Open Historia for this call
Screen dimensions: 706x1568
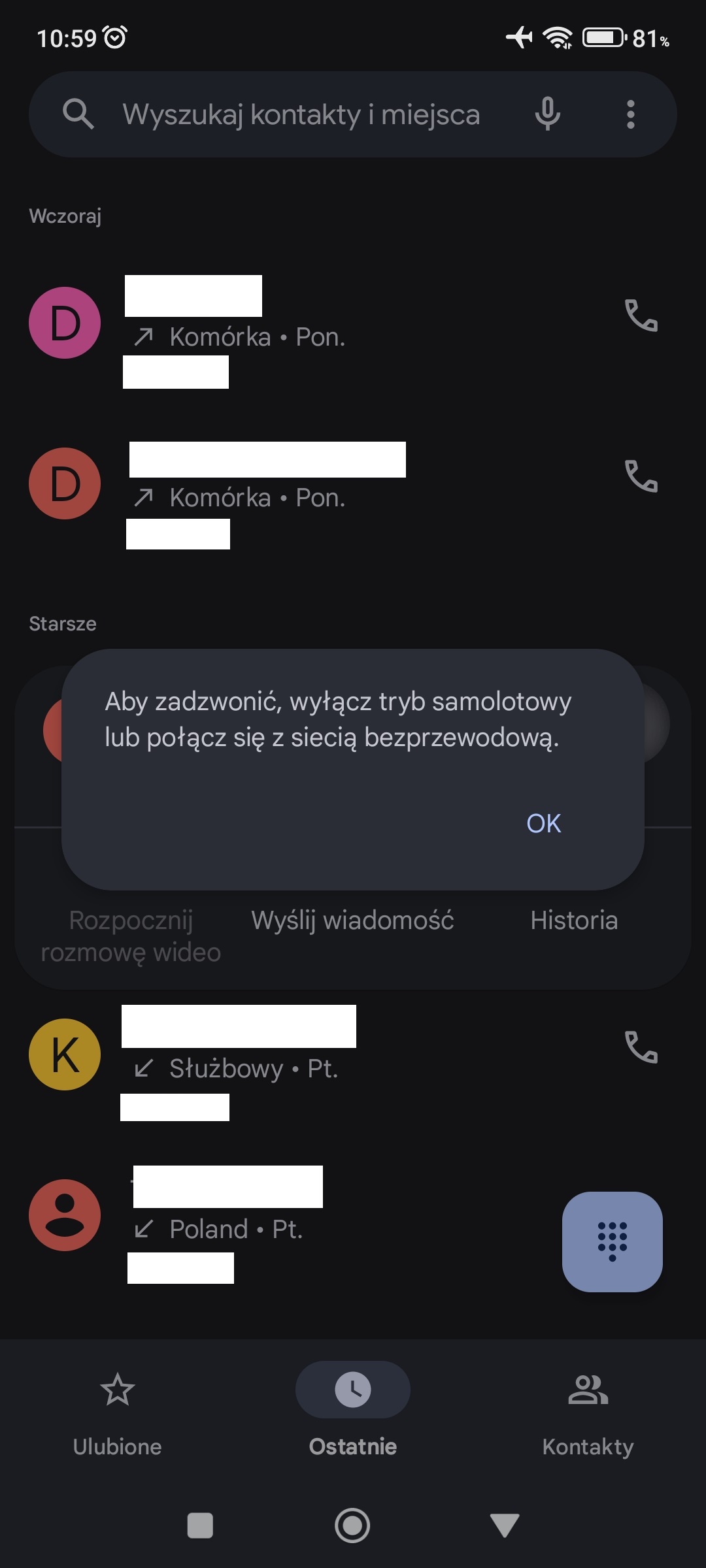573,920
